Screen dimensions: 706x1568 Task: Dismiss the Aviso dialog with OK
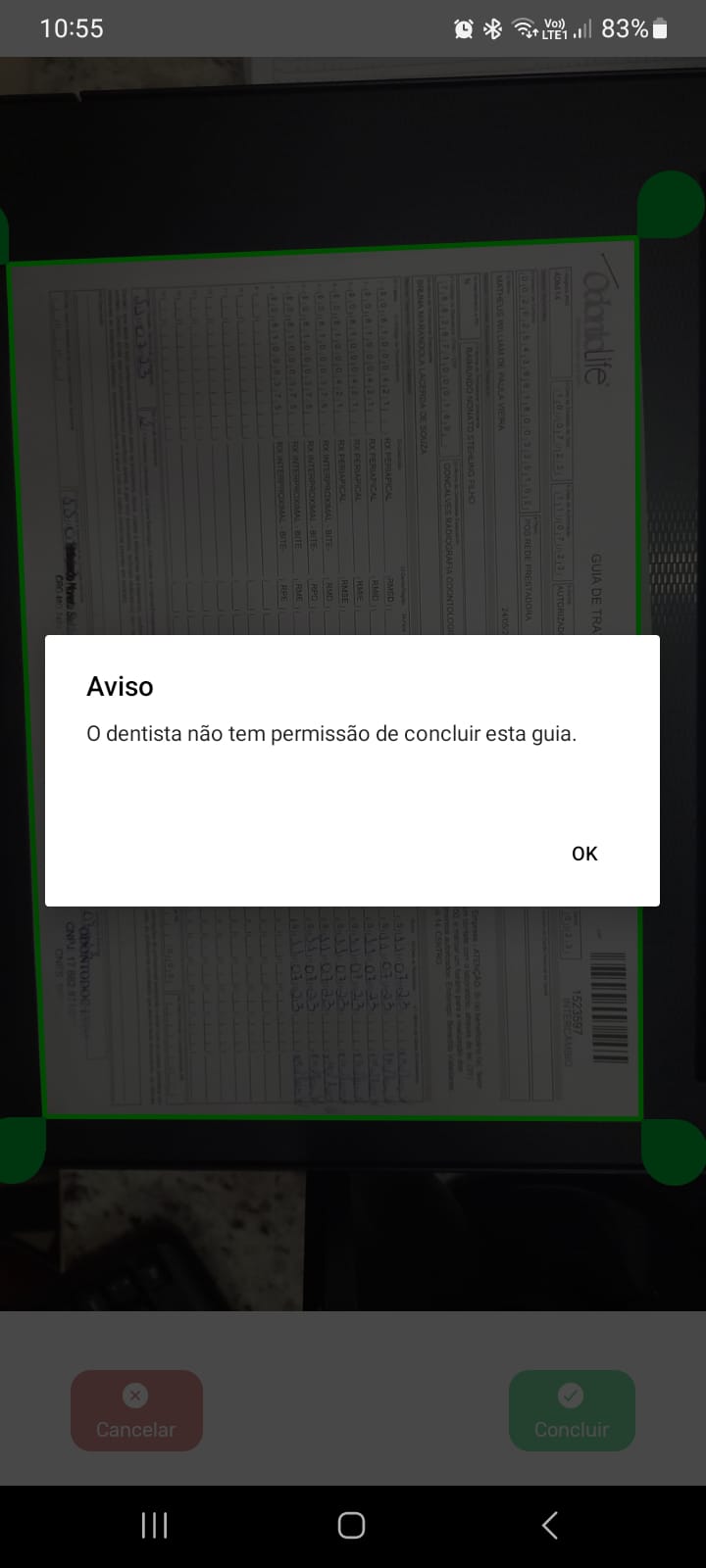coord(584,854)
